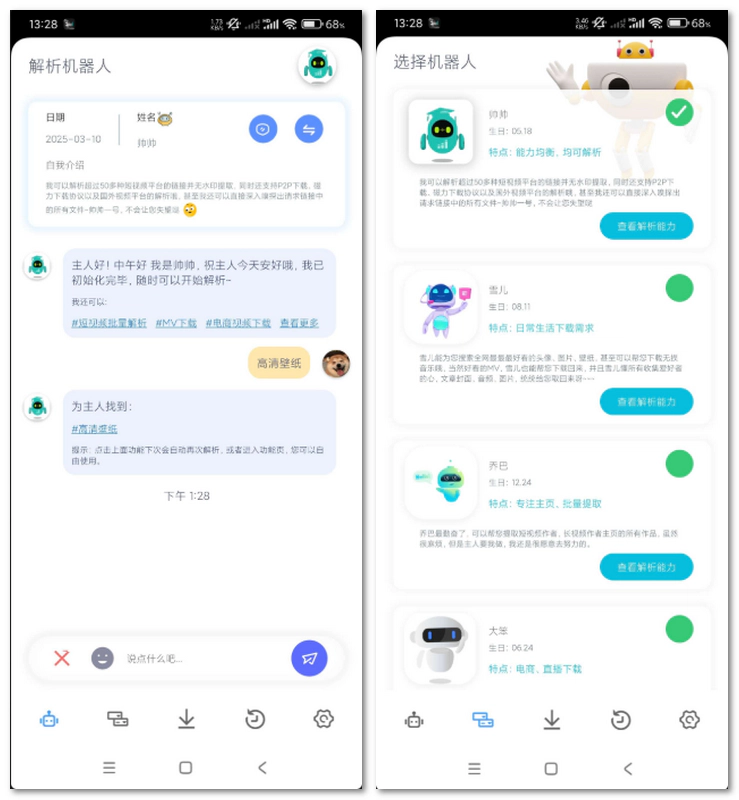Open the emoji picker in the chat bar
The width and height of the screenshot is (739, 800).
point(102,658)
